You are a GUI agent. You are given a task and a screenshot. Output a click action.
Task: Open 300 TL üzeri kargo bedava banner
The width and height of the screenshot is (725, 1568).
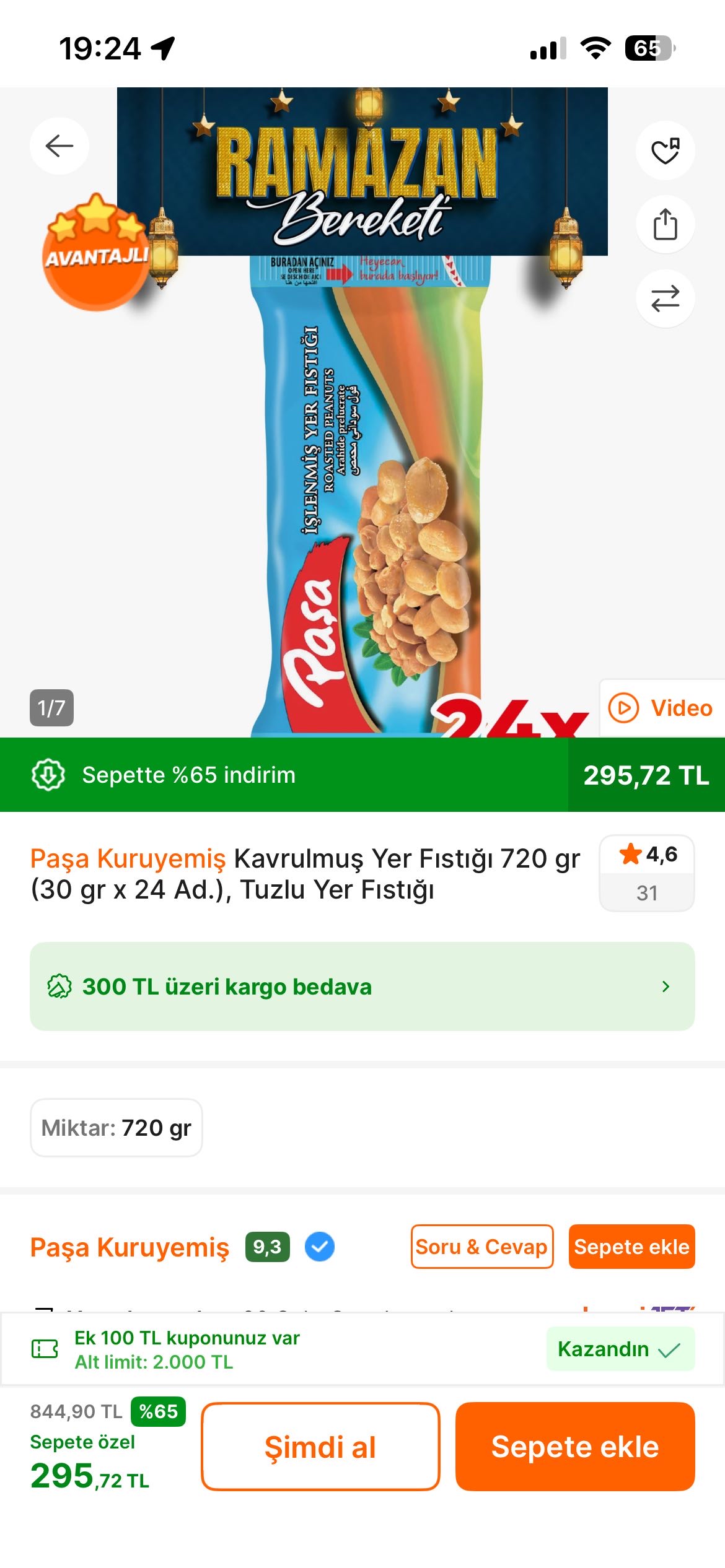[x=362, y=987]
